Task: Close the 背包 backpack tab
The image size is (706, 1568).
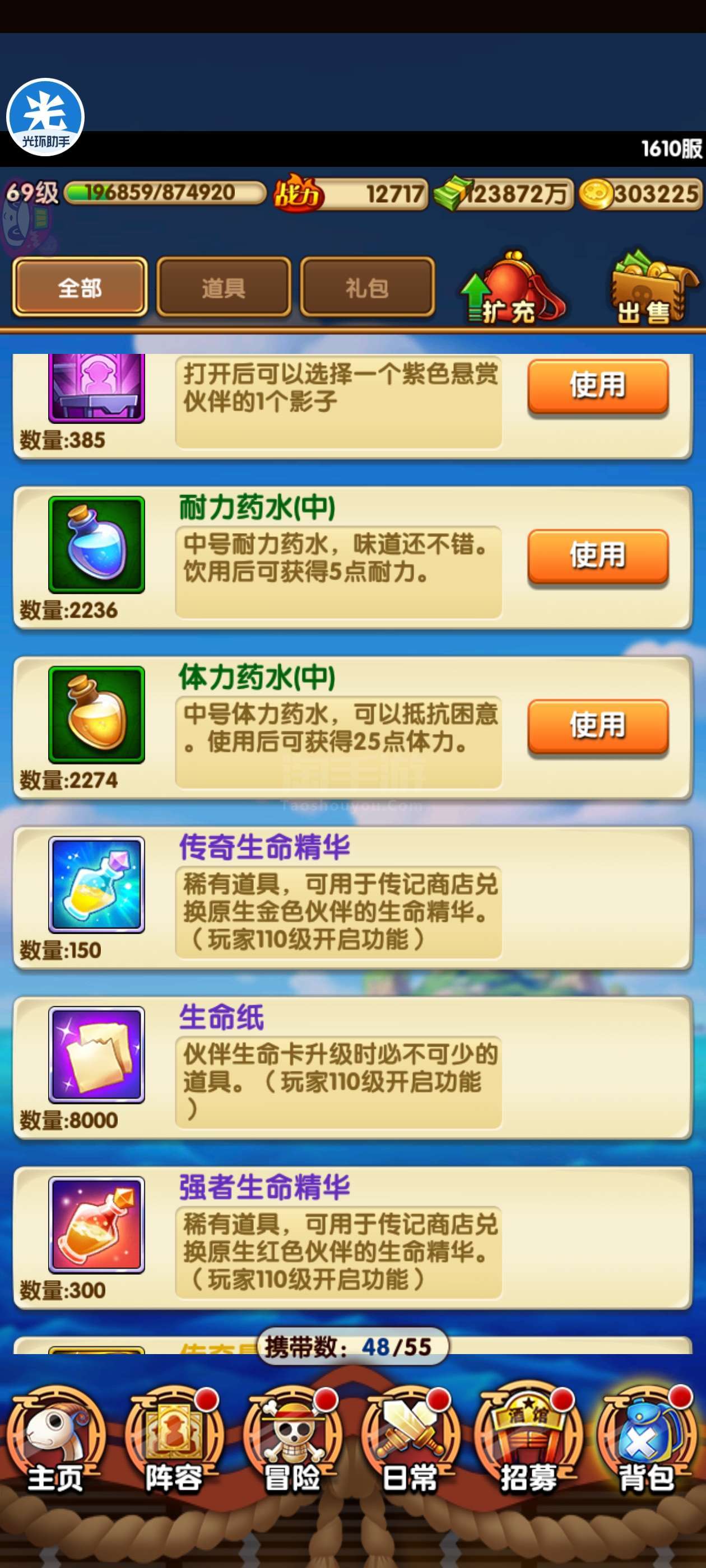Action: coord(646,1444)
